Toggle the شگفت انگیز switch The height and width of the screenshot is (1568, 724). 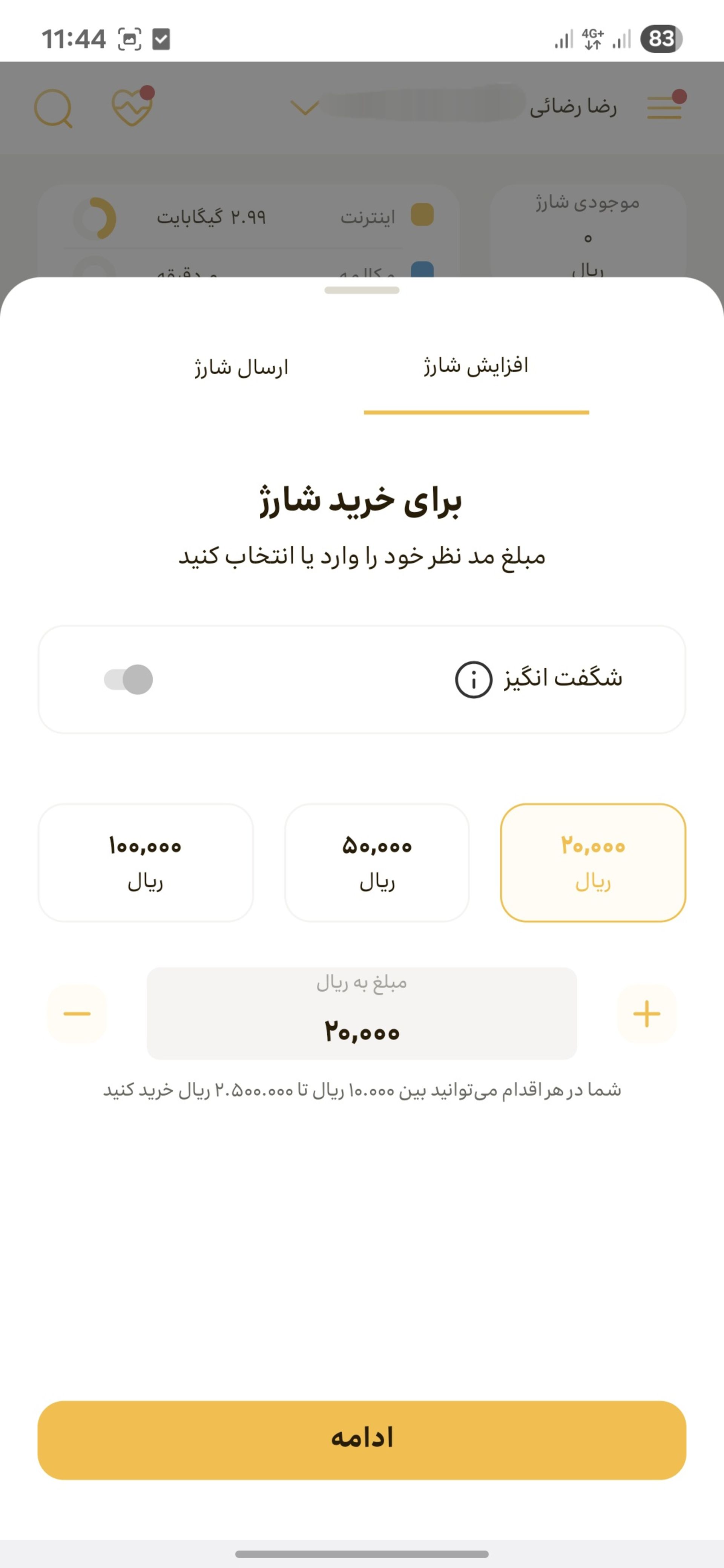129,679
